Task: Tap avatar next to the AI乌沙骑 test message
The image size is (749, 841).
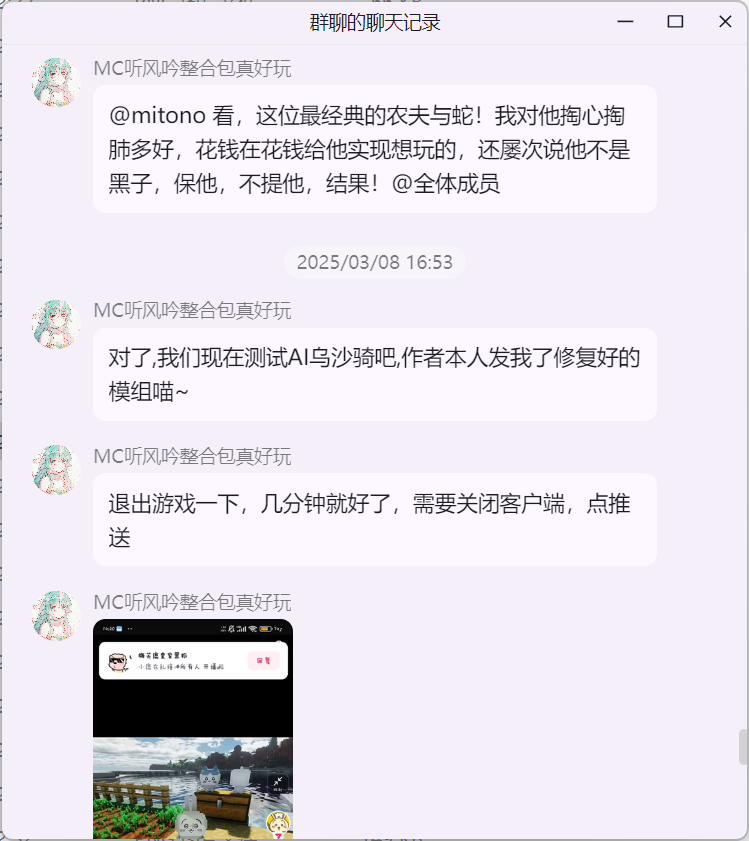Action: click(56, 324)
